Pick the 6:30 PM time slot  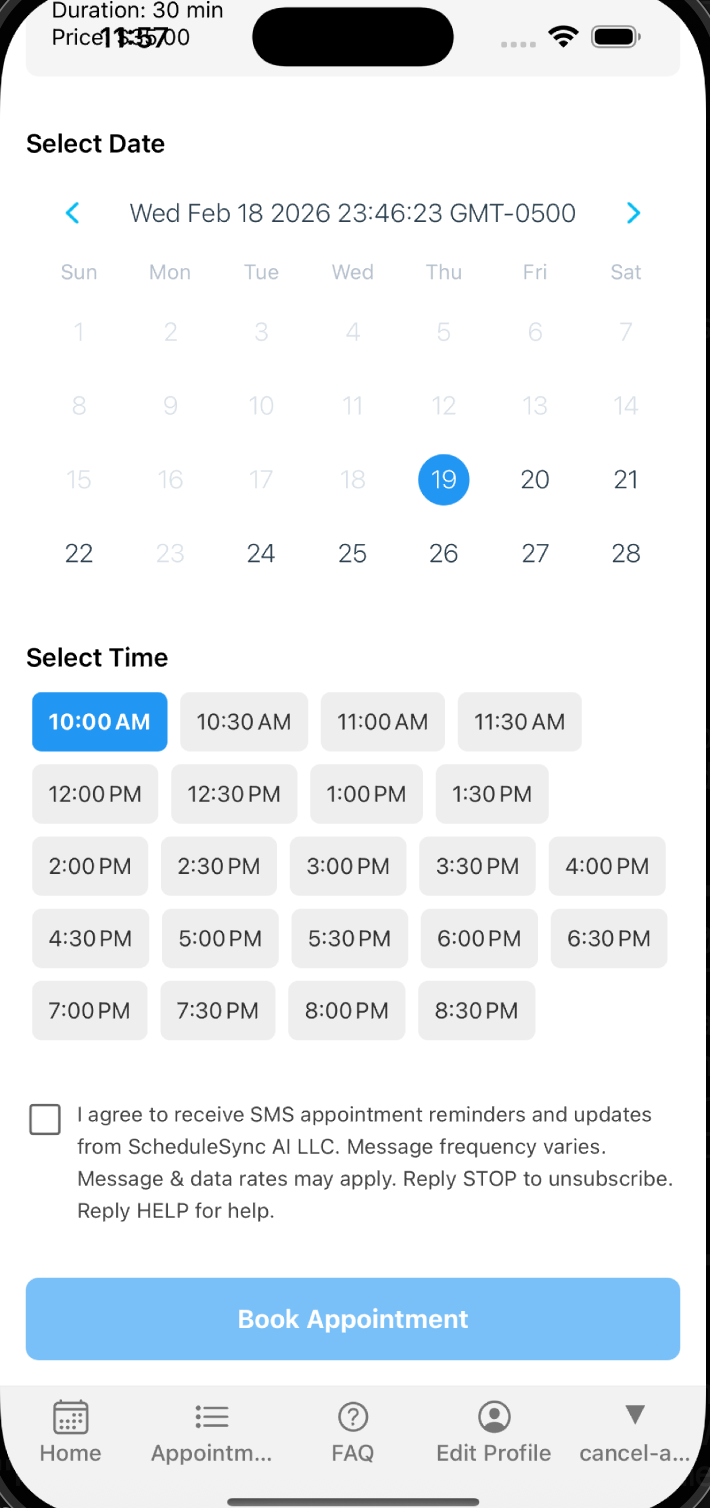tap(608, 938)
